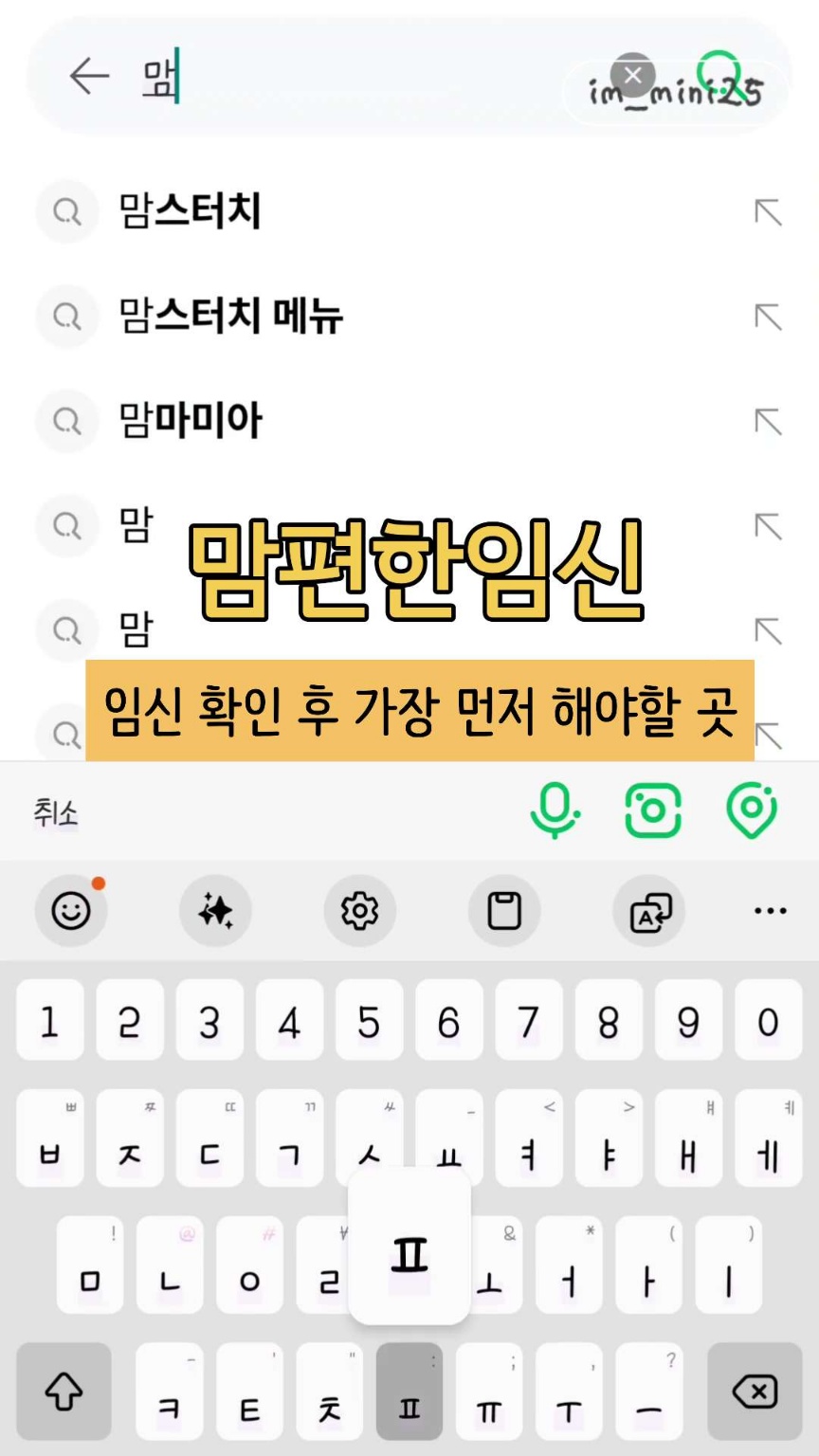Tap the backspace key
Viewport: 819px width, 1456px height.
click(x=755, y=1392)
